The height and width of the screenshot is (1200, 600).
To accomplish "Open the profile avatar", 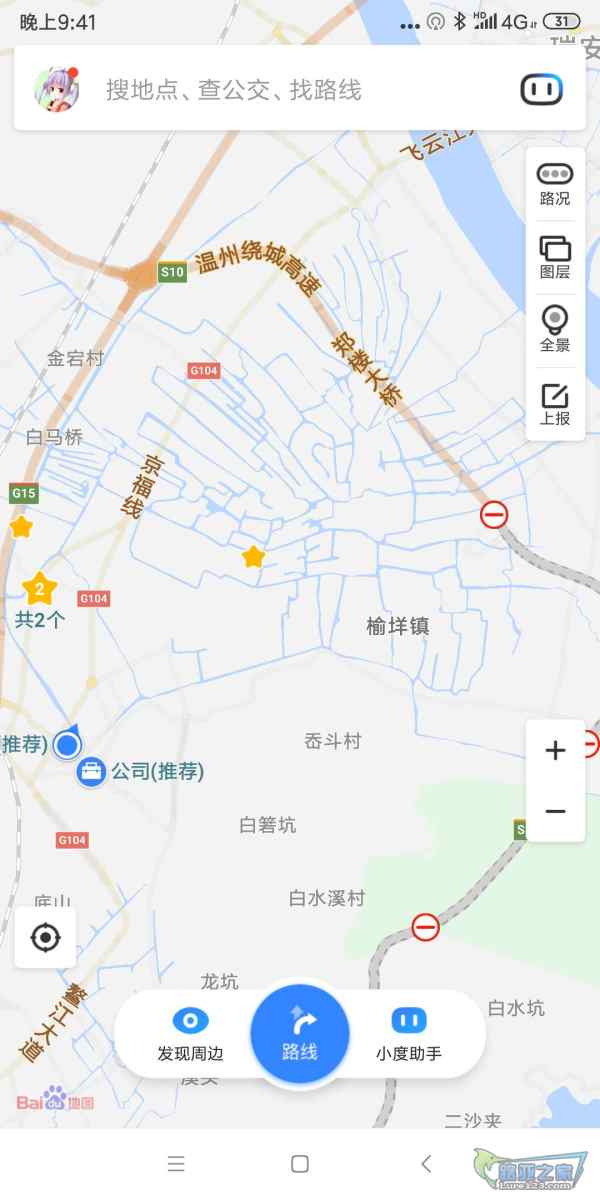I will 55,90.
